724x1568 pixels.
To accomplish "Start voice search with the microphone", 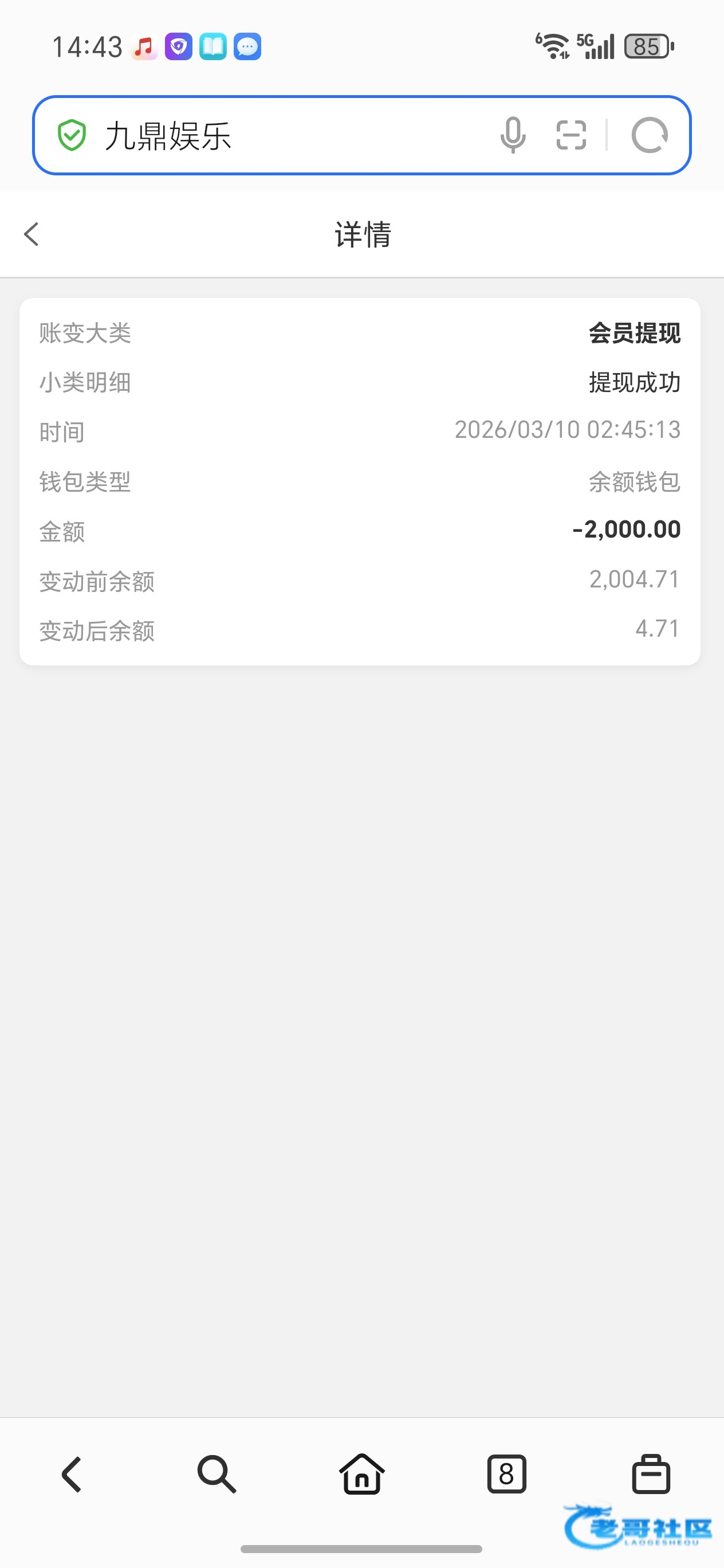I will pyautogui.click(x=512, y=135).
